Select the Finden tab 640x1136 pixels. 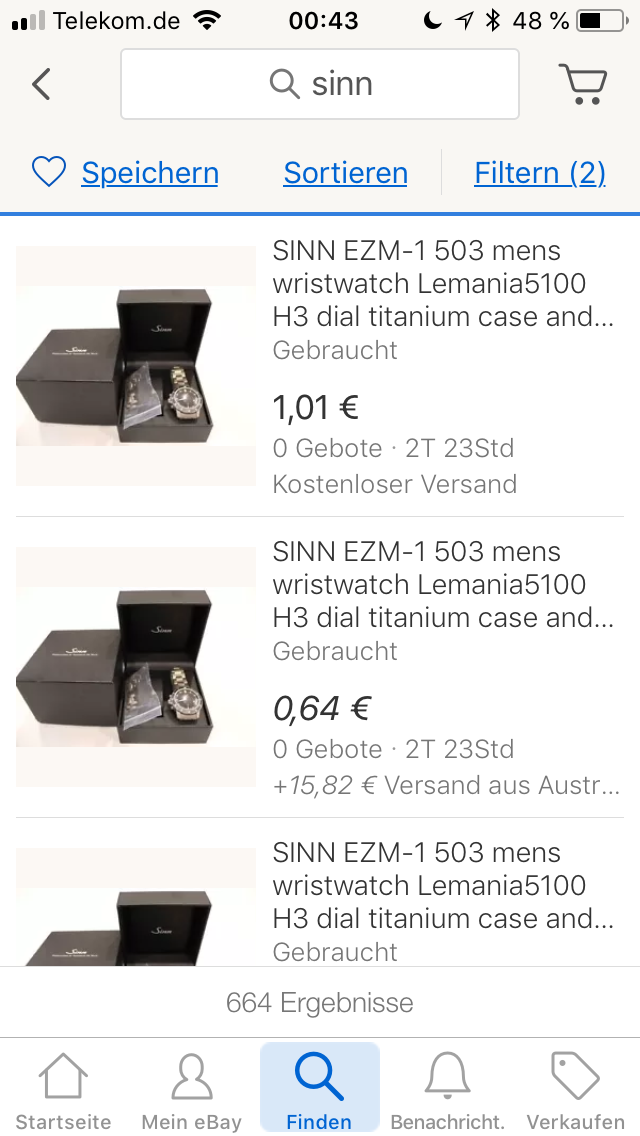320,1087
